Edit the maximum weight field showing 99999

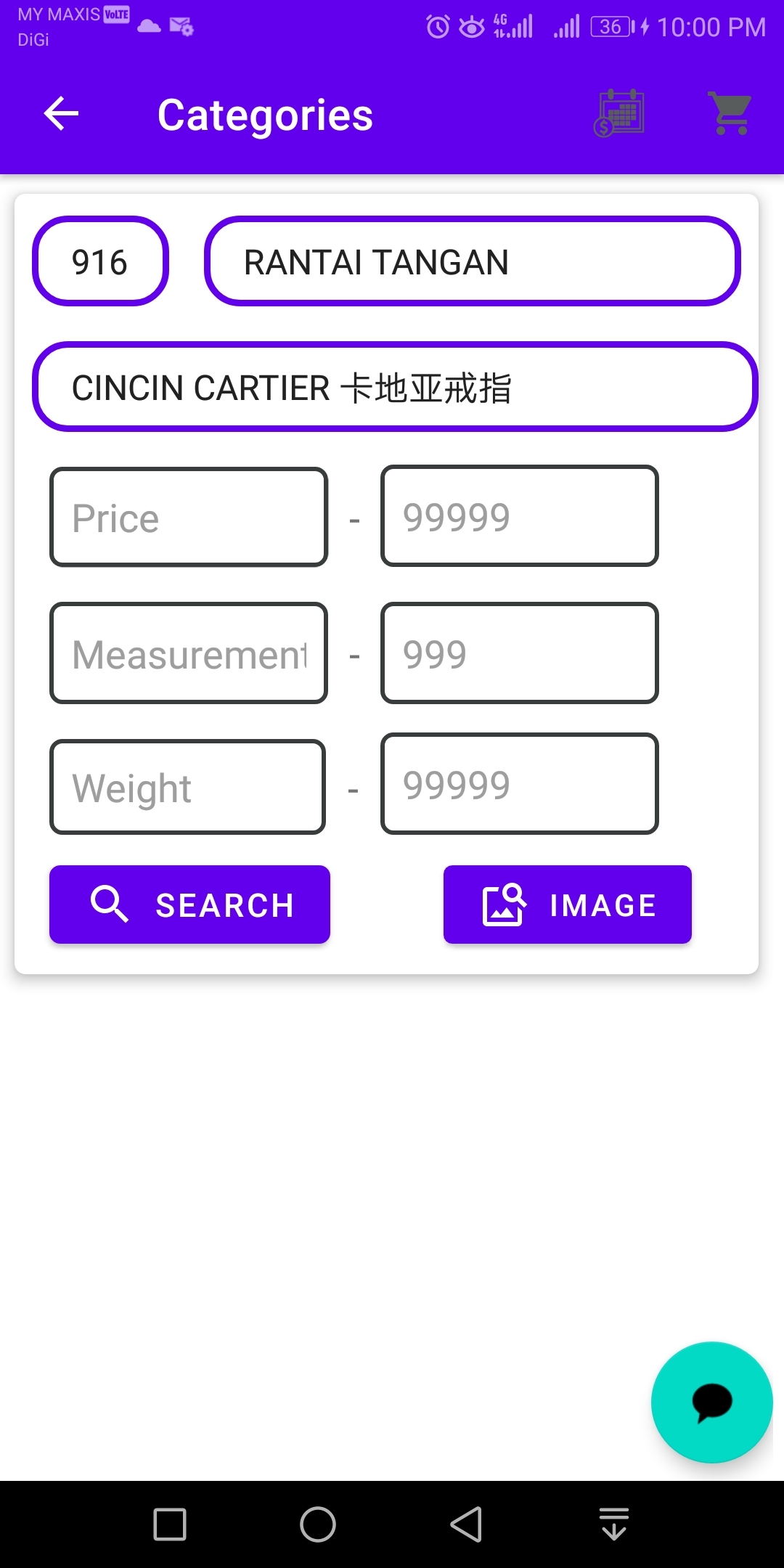point(519,784)
